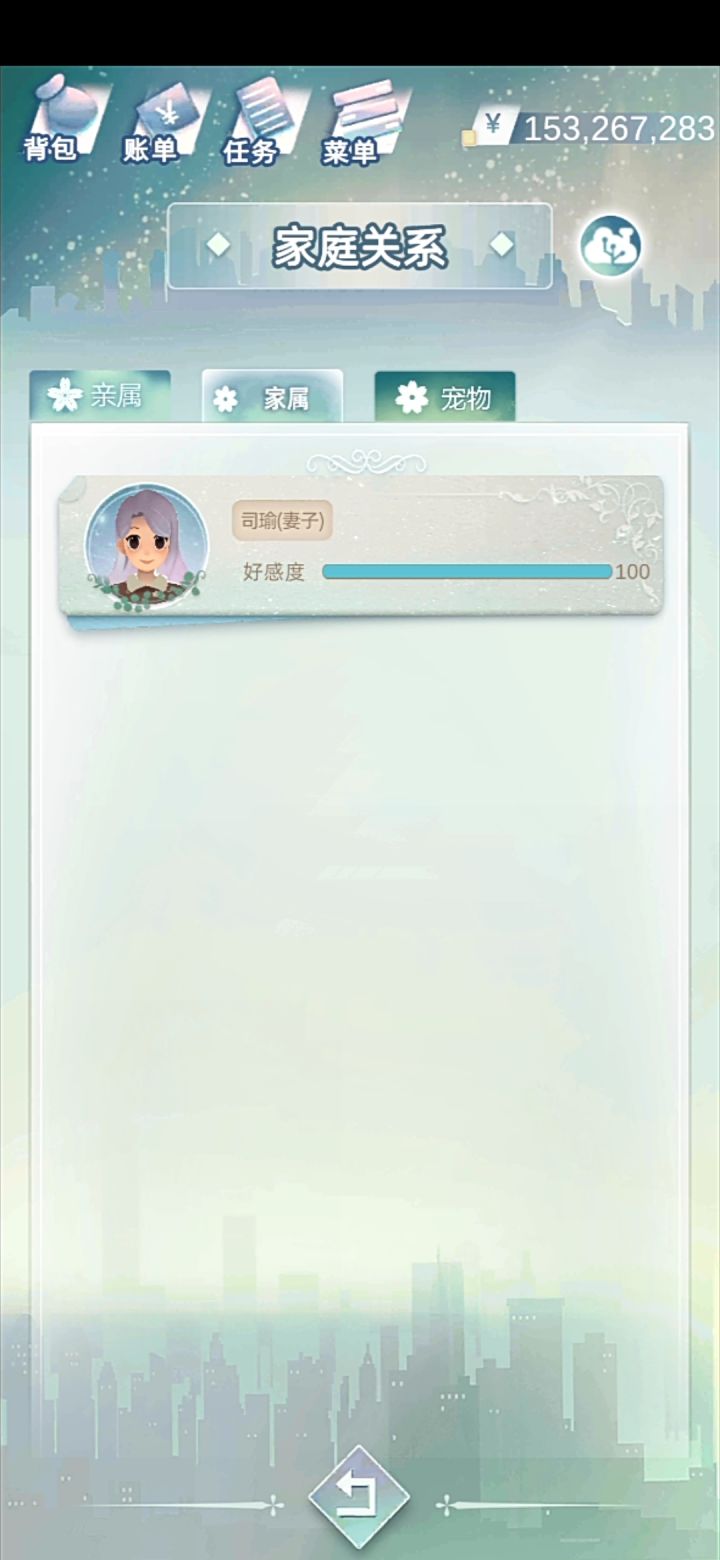Tap the 好感度 label on the wife card
The height and width of the screenshot is (1560, 720).
pyautogui.click(x=273, y=572)
